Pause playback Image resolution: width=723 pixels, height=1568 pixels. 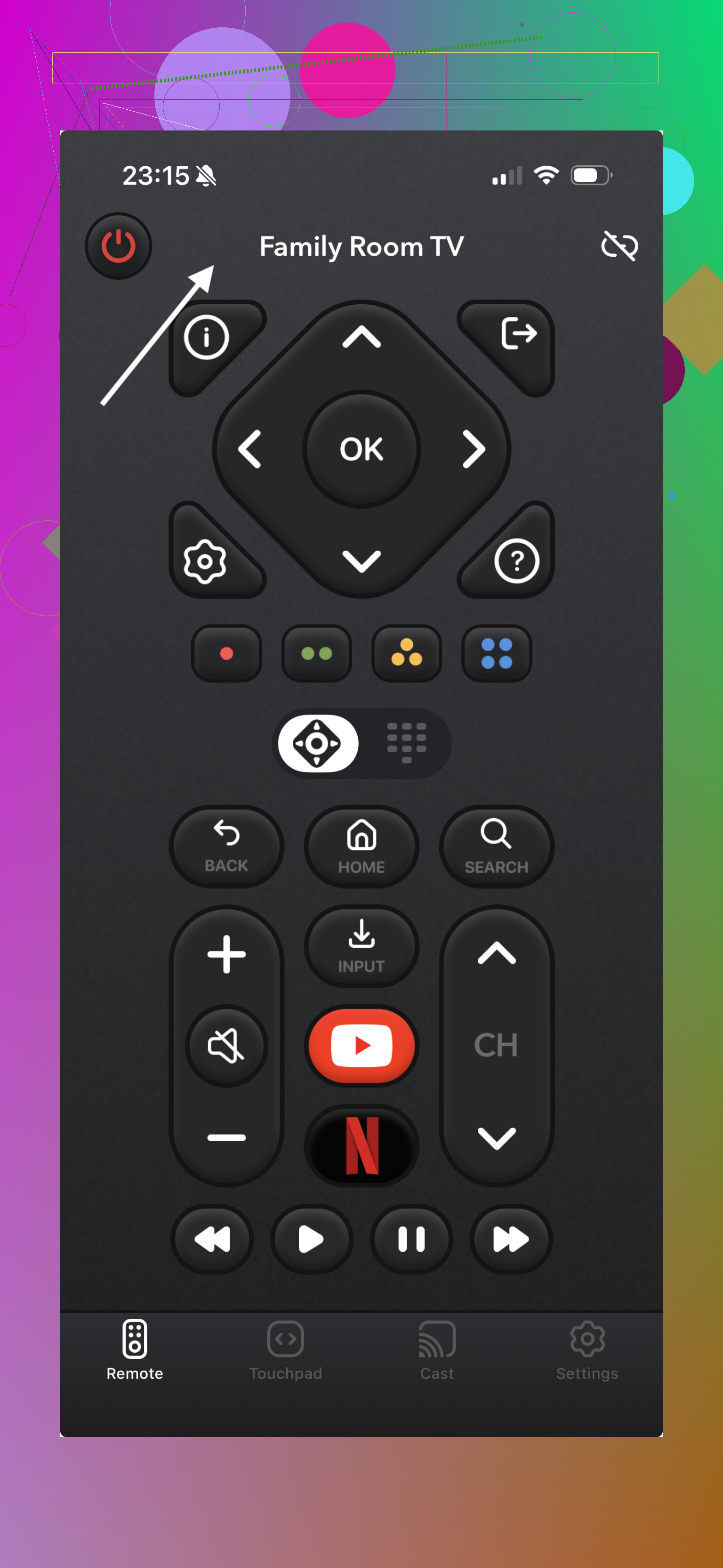pyautogui.click(x=411, y=1239)
